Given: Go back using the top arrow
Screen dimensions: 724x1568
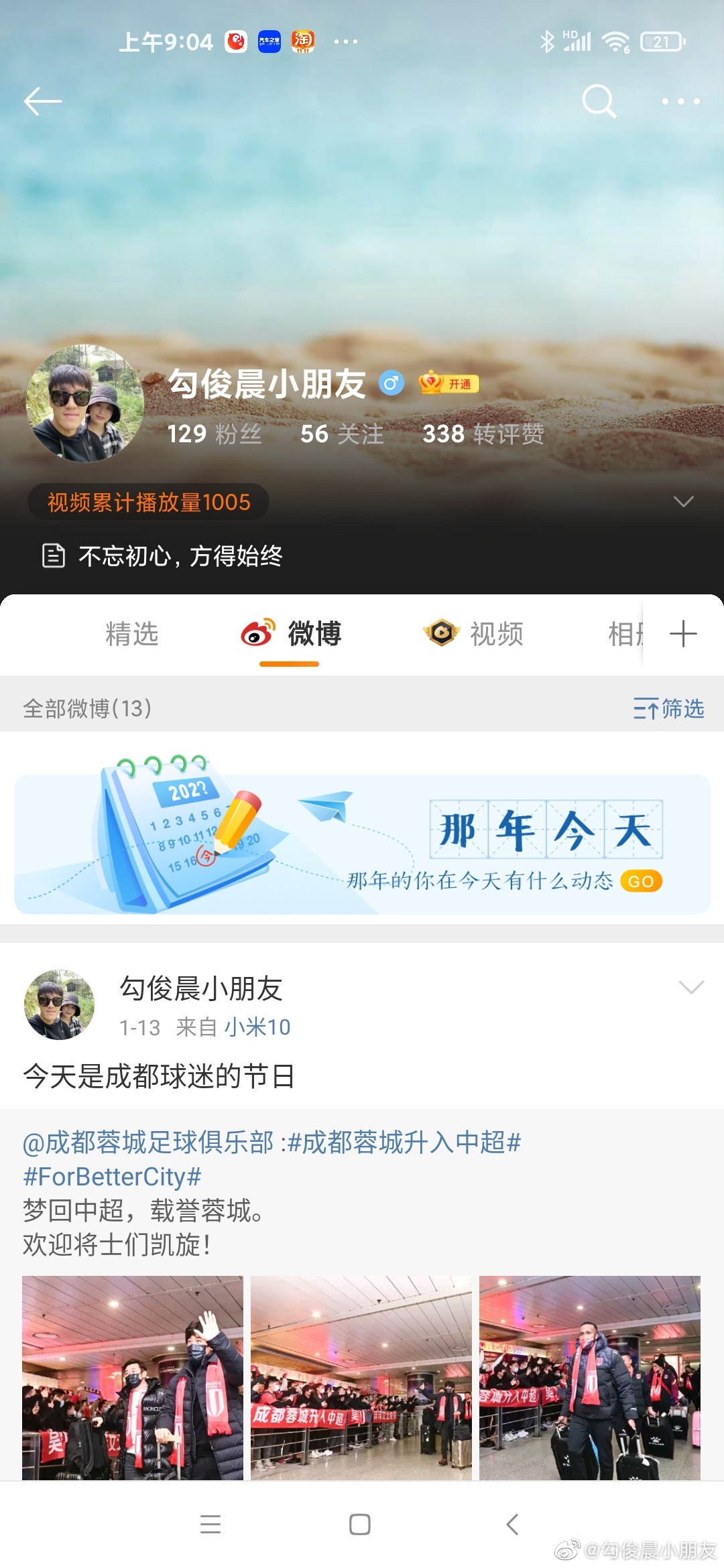Looking at the screenshot, I should pyautogui.click(x=42, y=101).
